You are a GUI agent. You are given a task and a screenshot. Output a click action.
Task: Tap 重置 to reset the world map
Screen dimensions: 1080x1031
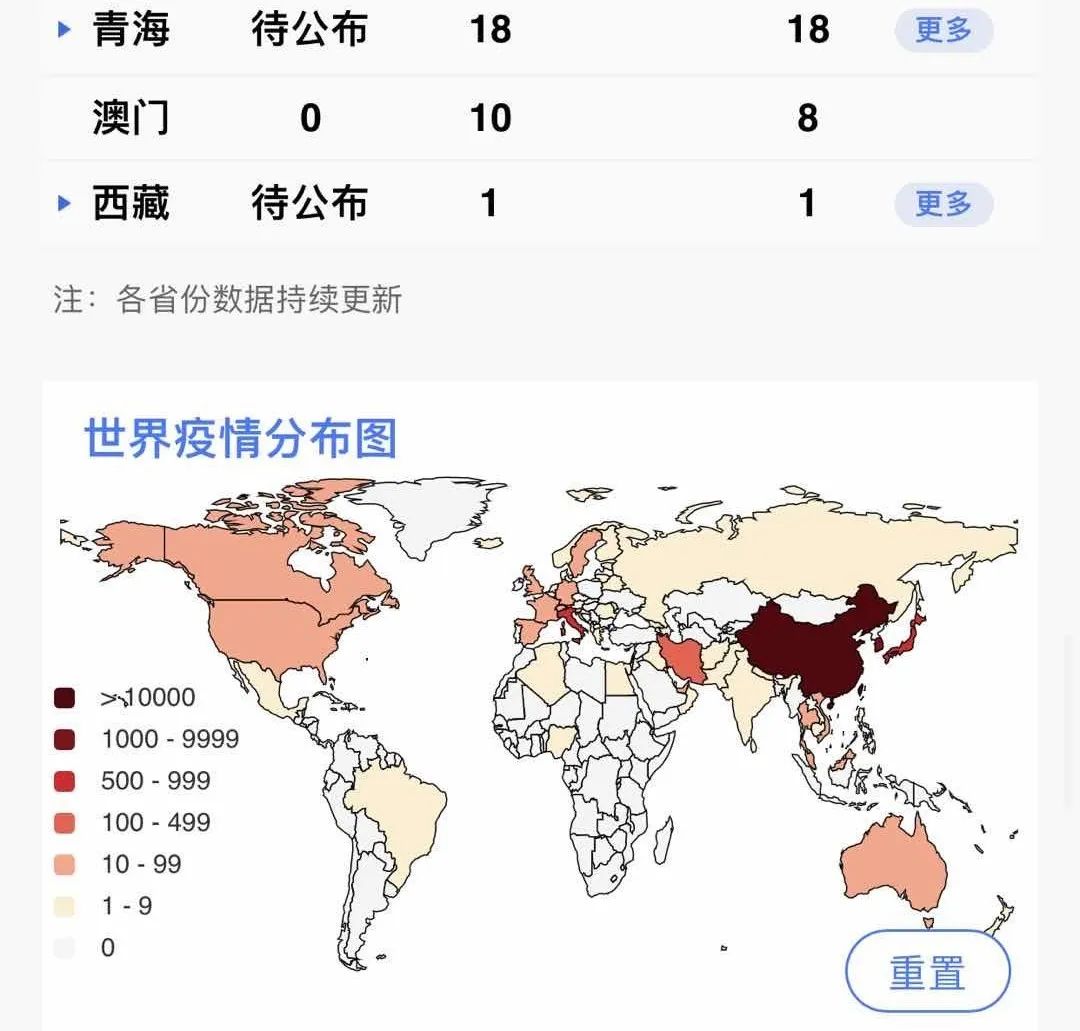pos(927,972)
